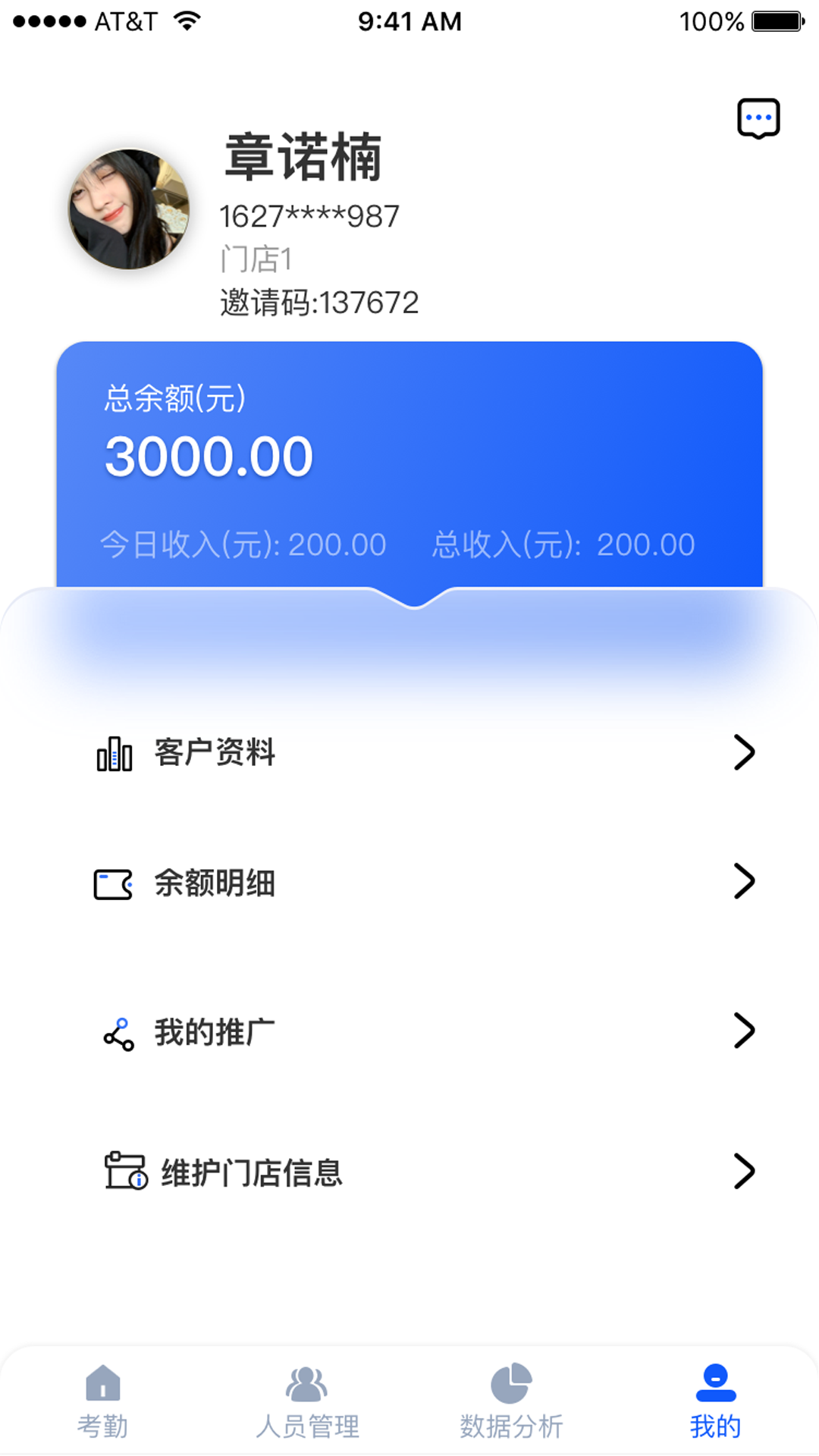The width and height of the screenshot is (819, 1456).
Task: Click the user's profile avatar photo
Action: pos(127,207)
